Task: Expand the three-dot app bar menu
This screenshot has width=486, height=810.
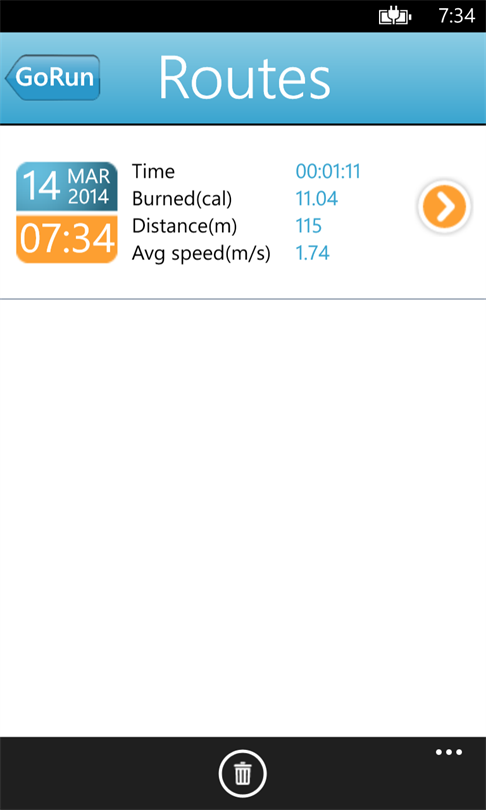Action: [448, 752]
